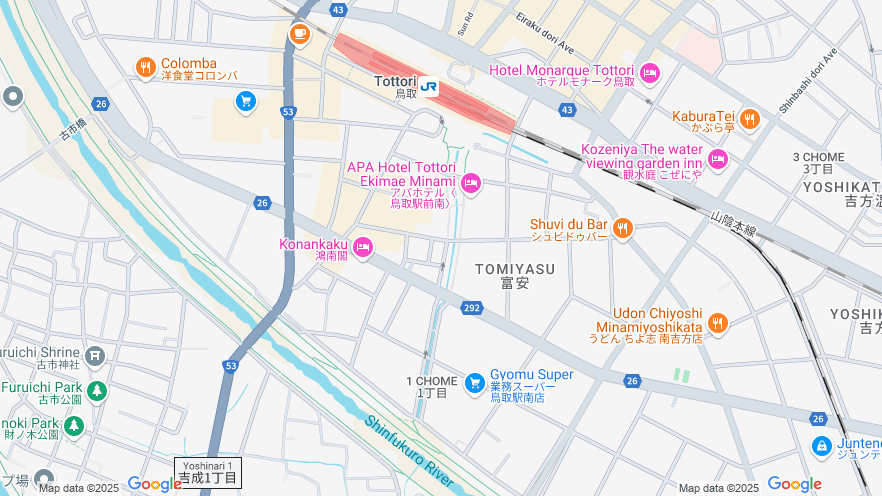Tap the KaburaTei restaurant marker

[749, 120]
